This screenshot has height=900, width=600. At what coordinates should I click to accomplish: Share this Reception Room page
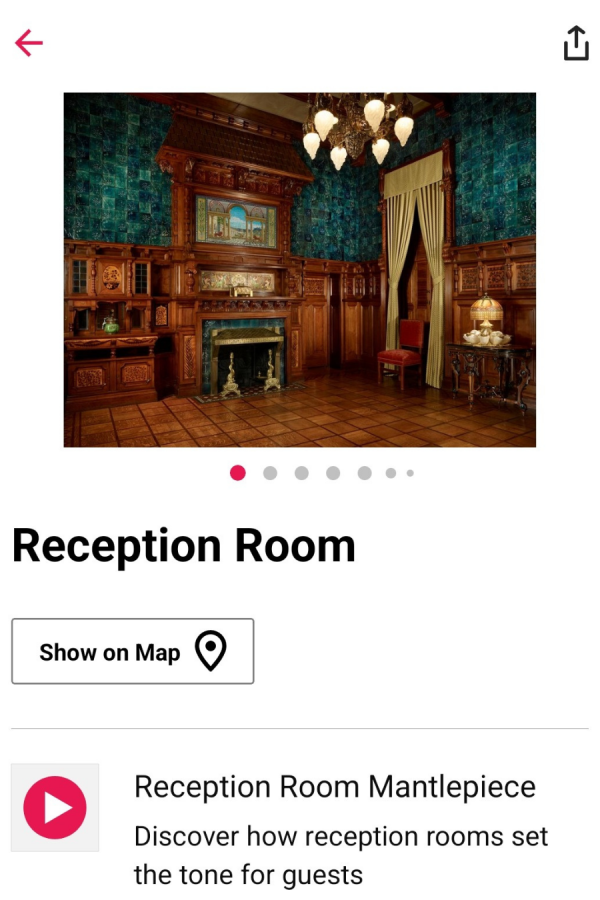coord(576,43)
